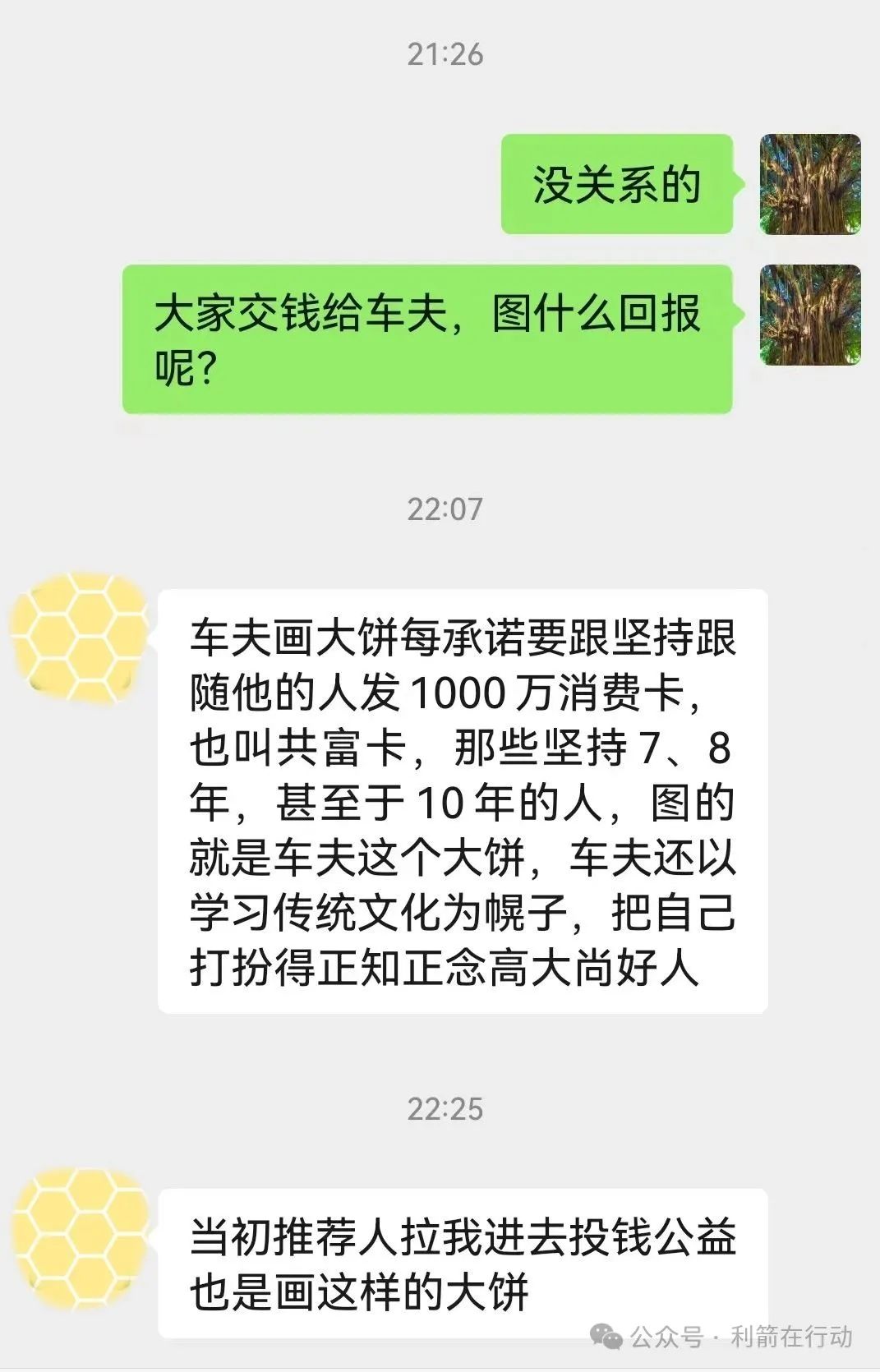The width and height of the screenshot is (880, 1372).
Task: Click the 21:26 timestamp
Action: tap(446, 53)
